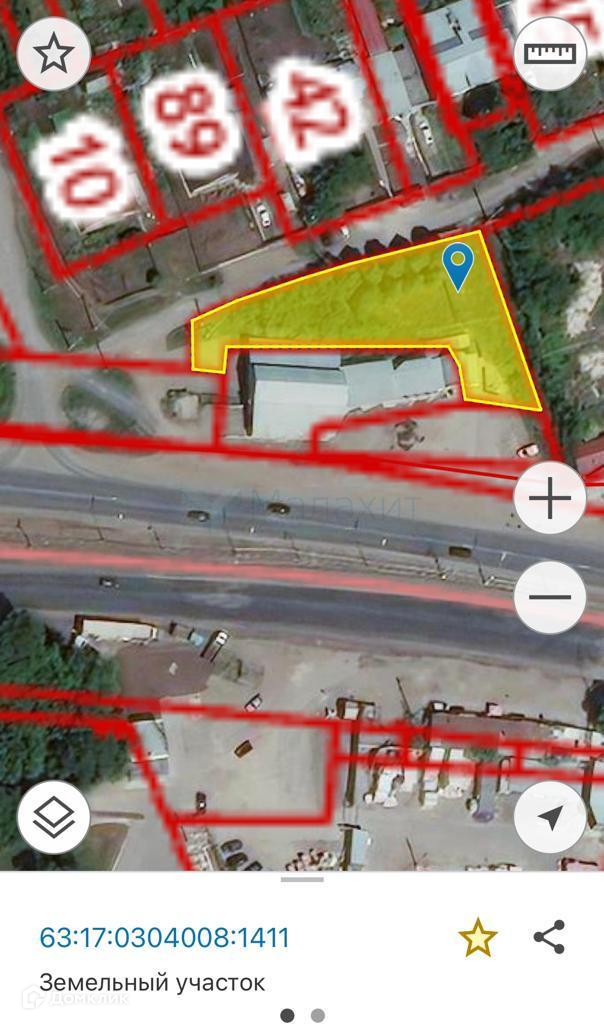This screenshot has height=1024, width=604.
Task: Open favorites with the top-left star button
Action: click(x=54, y=55)
